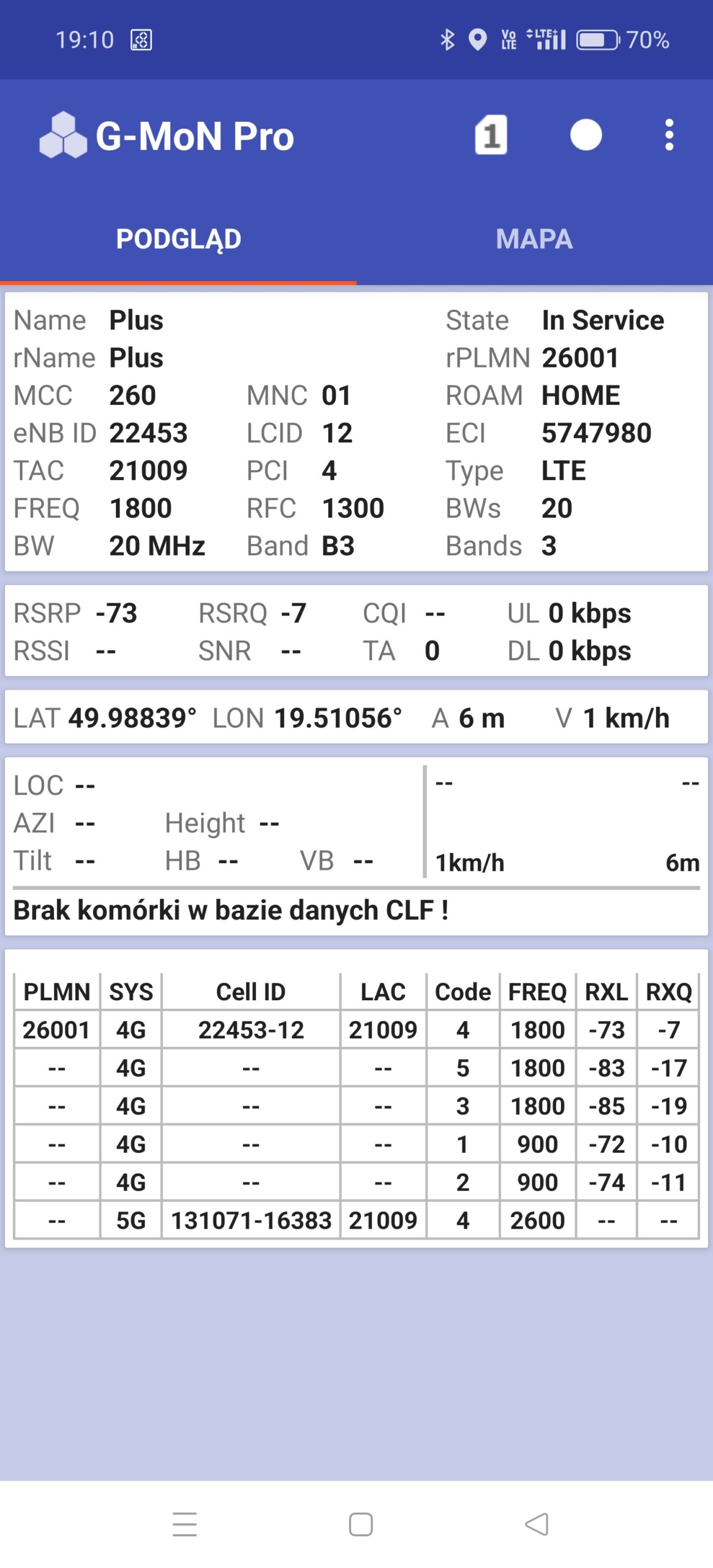Go back using system back button
This screenshot has width=713, height=1568.
(537, 1524)
